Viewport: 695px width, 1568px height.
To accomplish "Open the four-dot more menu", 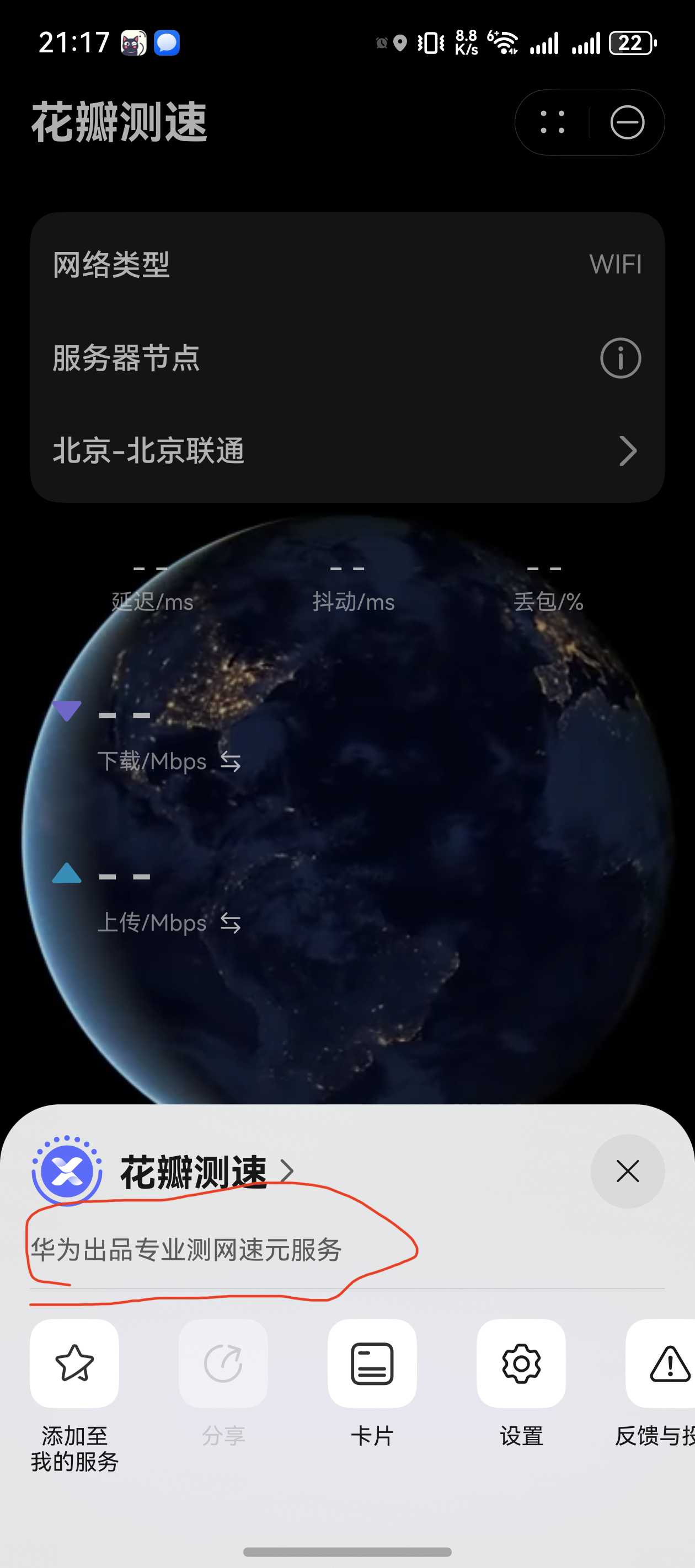I will (553, 122).
